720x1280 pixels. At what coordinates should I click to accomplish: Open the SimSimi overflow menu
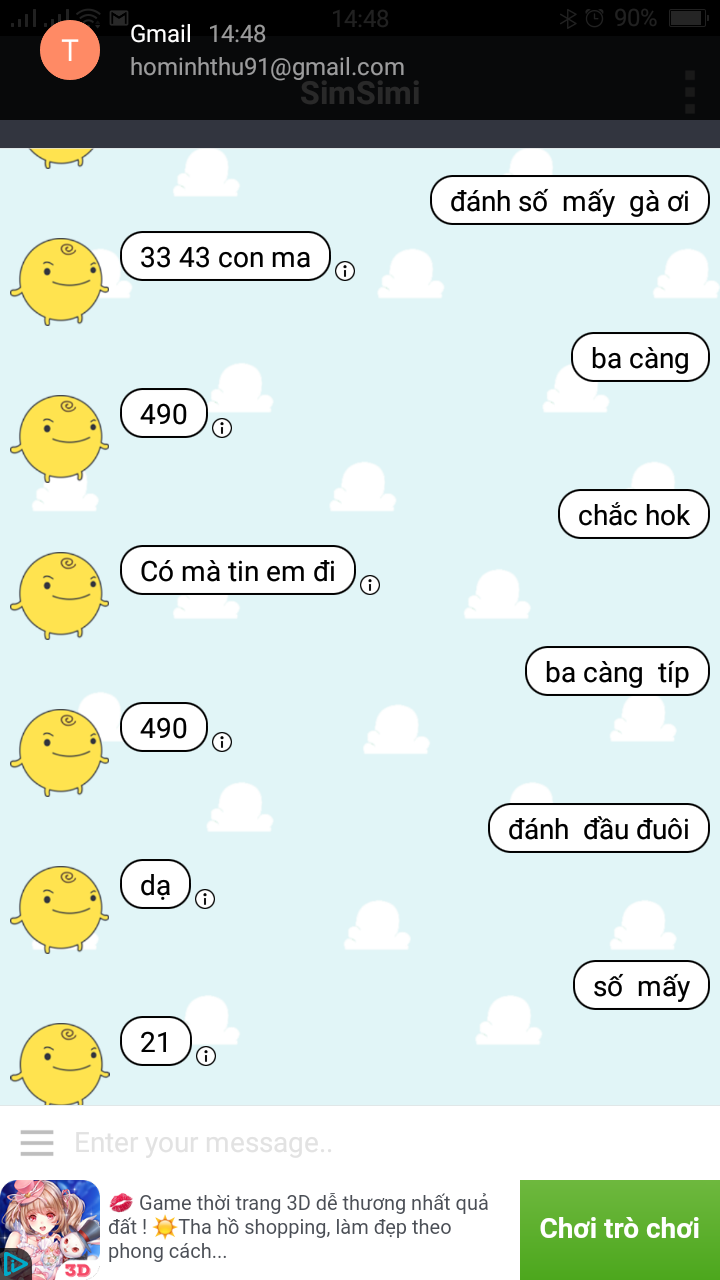click(x=690, y=92)
